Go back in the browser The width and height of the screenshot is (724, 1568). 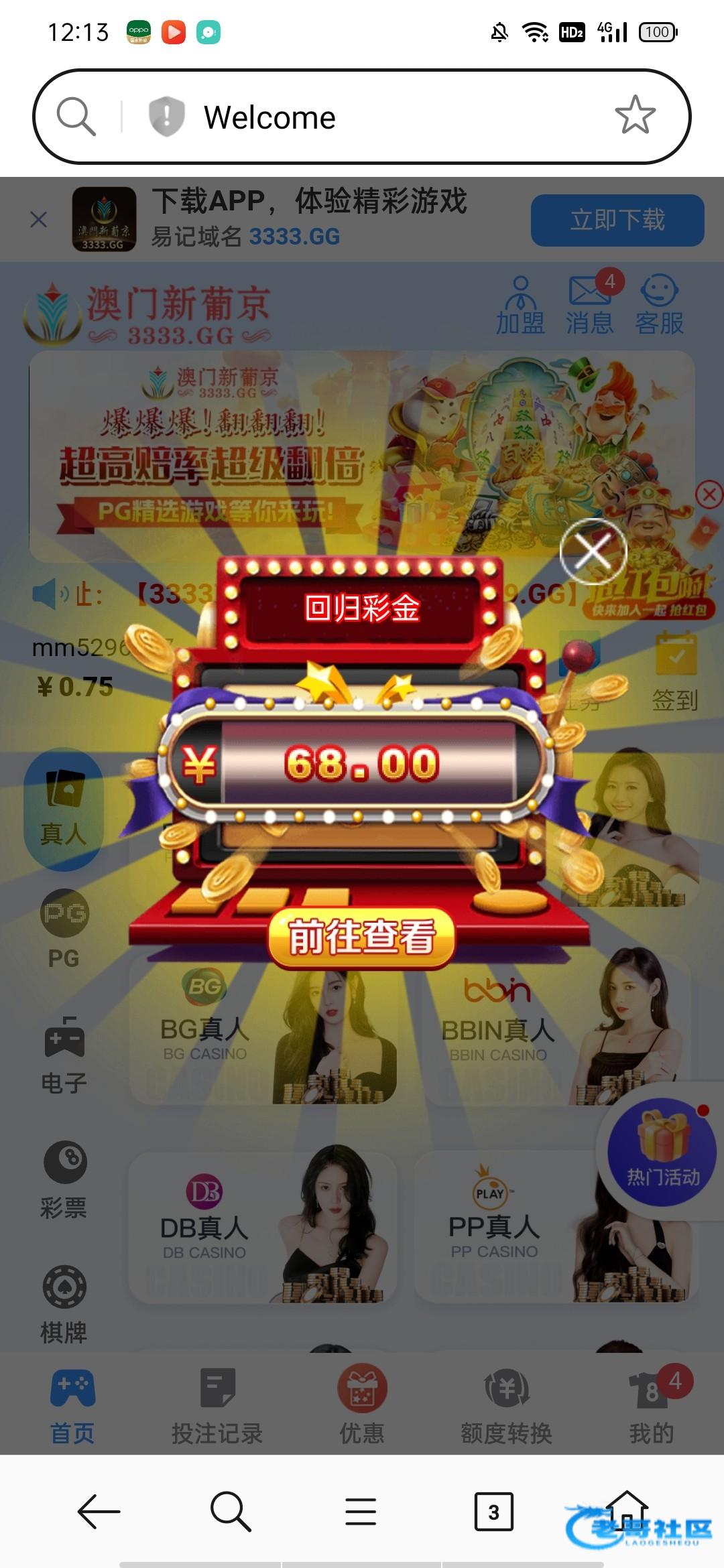point(99,1512)
